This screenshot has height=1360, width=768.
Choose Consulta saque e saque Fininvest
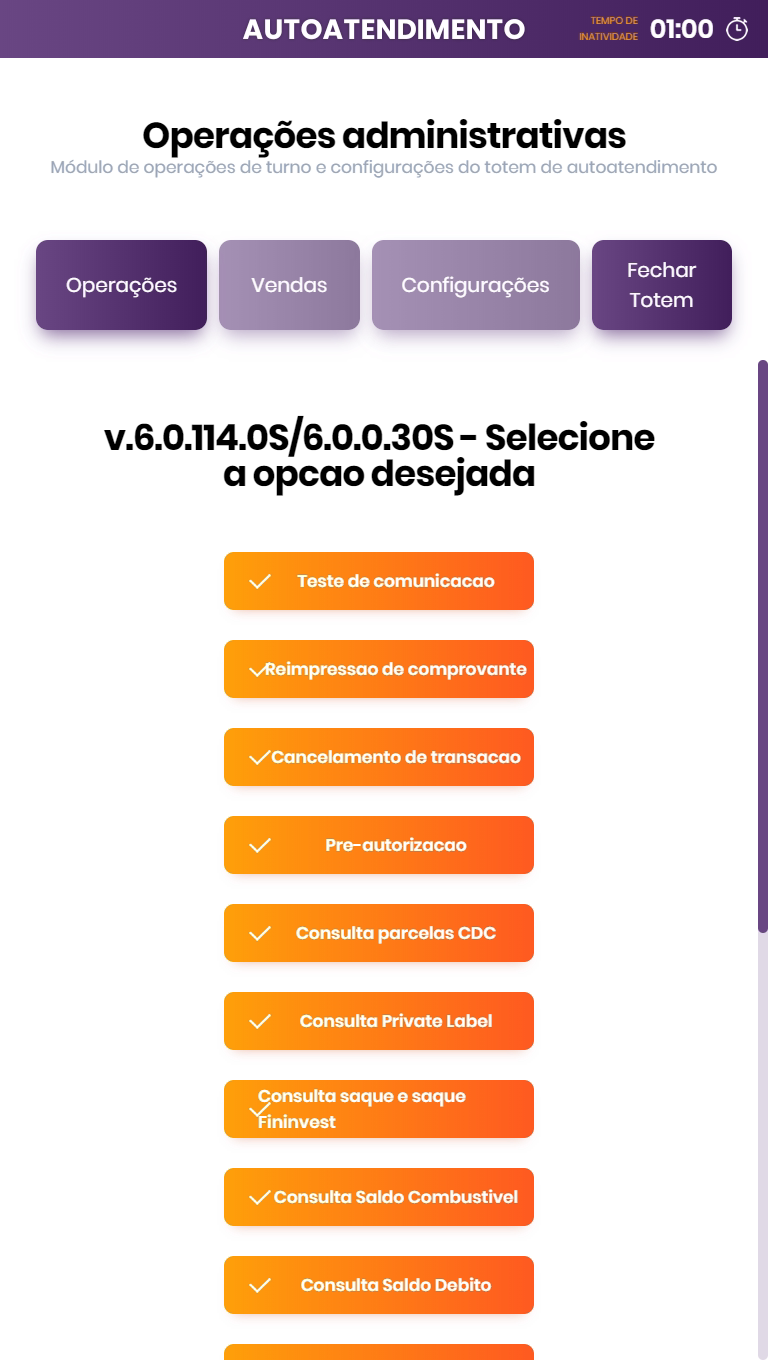(379, 1109)
